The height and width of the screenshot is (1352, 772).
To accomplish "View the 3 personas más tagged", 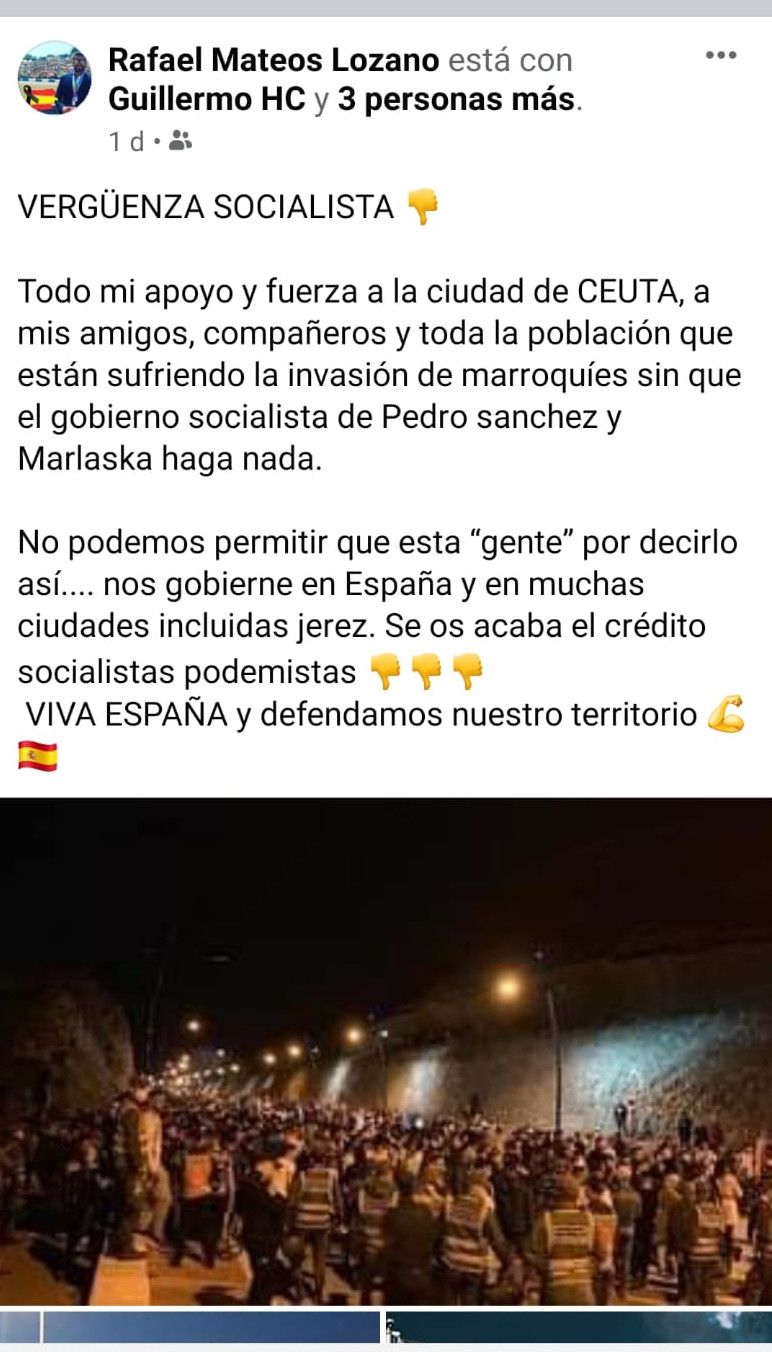I will (457, 100).
